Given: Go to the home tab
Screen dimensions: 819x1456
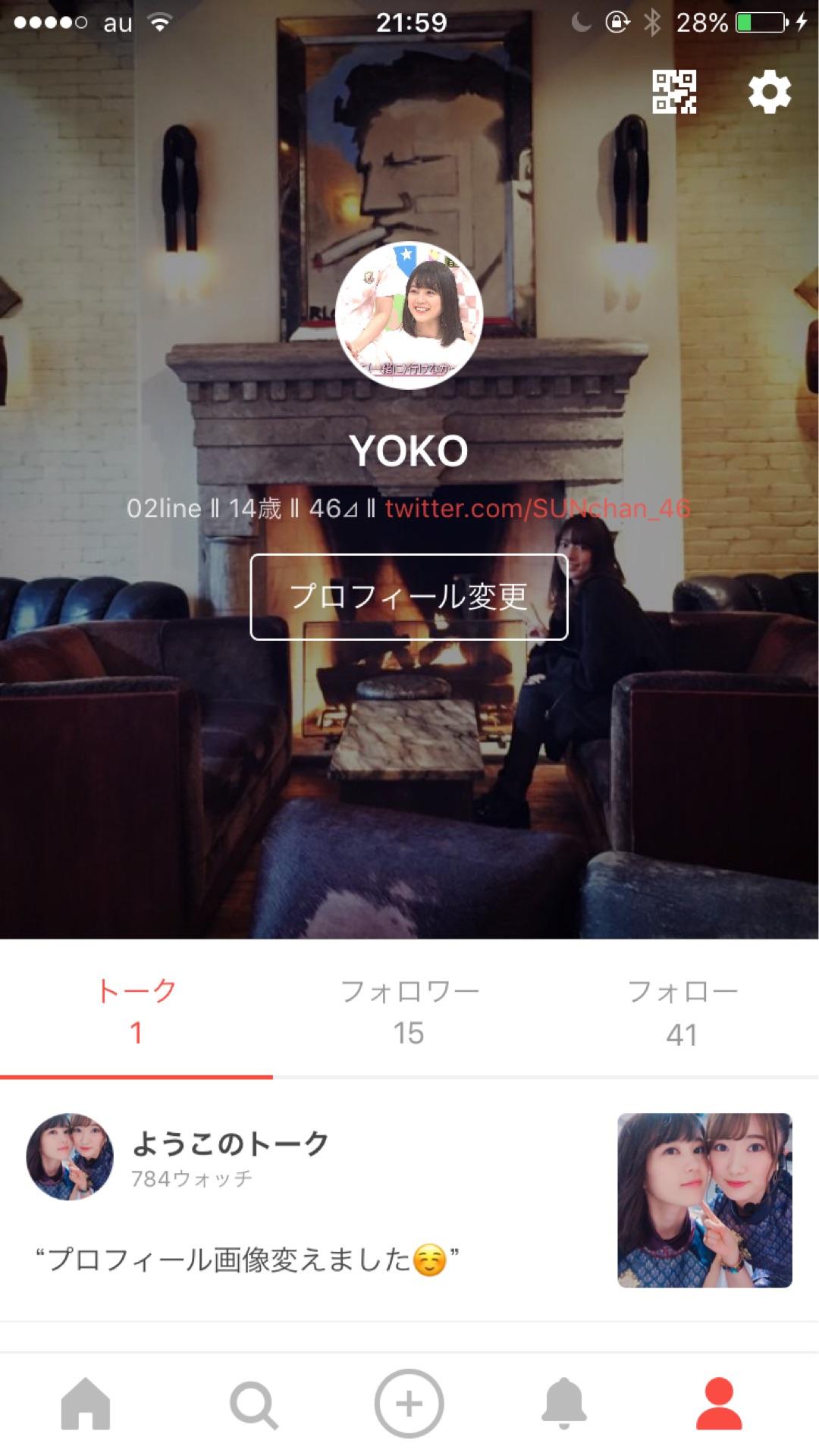Looking at the screenshot, I should click(x=86, y=1404).
